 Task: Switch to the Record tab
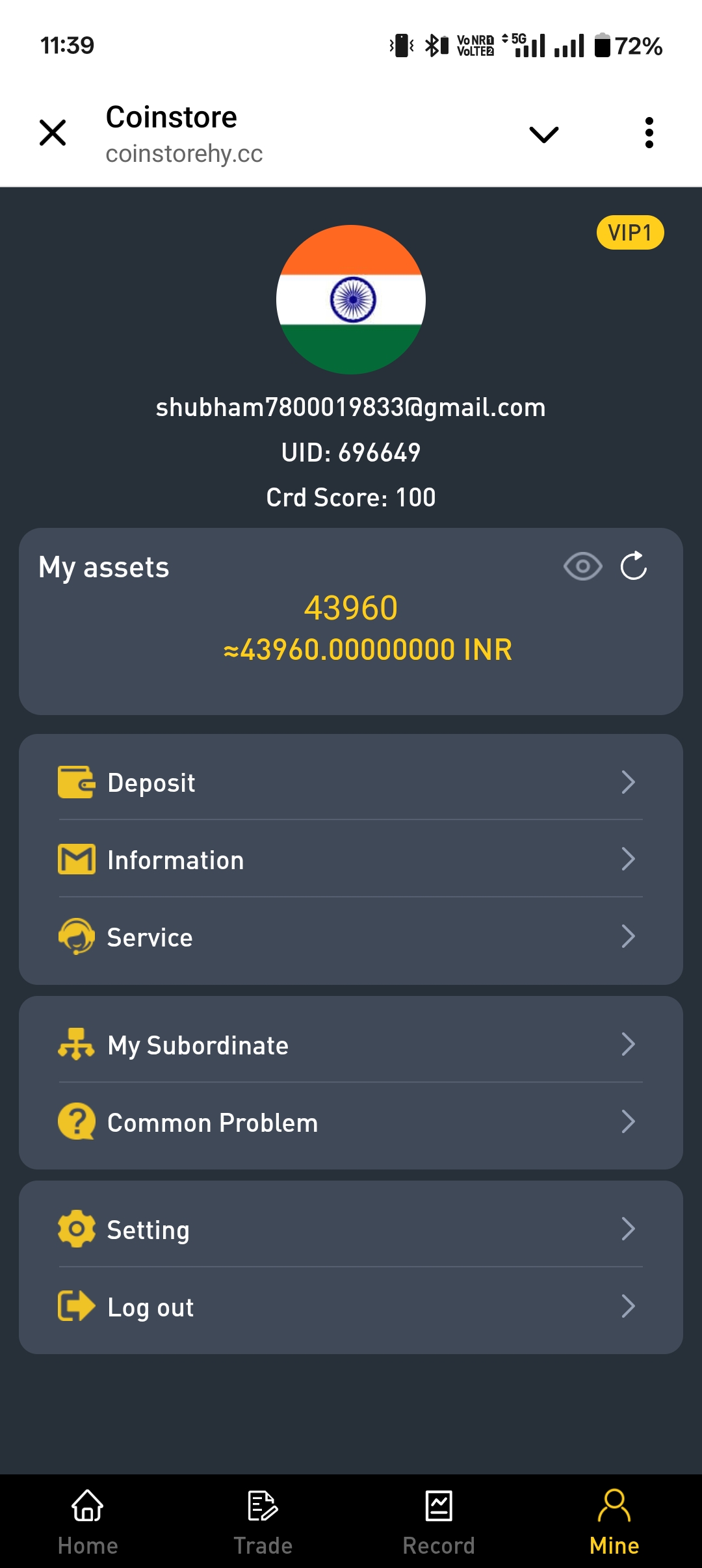[x=439, y=1521]
